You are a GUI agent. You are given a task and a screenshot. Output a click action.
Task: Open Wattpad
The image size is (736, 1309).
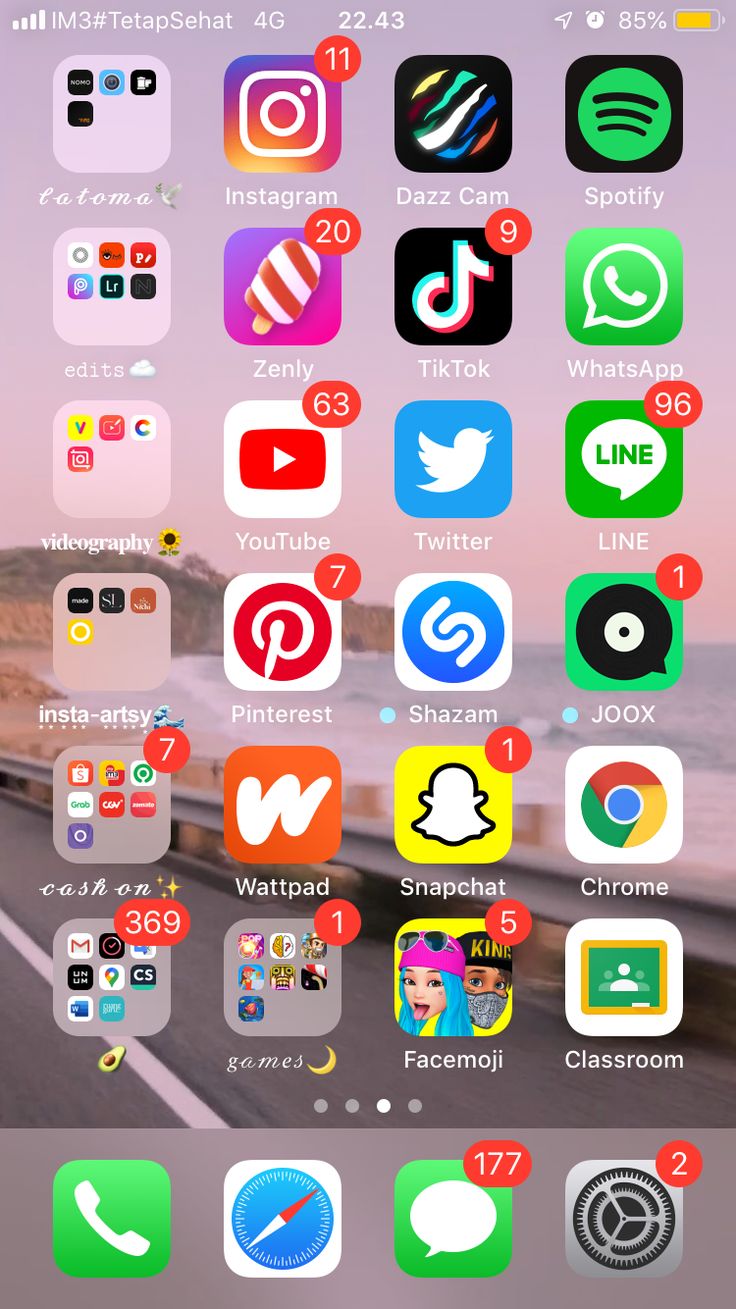tap(282, 803)
